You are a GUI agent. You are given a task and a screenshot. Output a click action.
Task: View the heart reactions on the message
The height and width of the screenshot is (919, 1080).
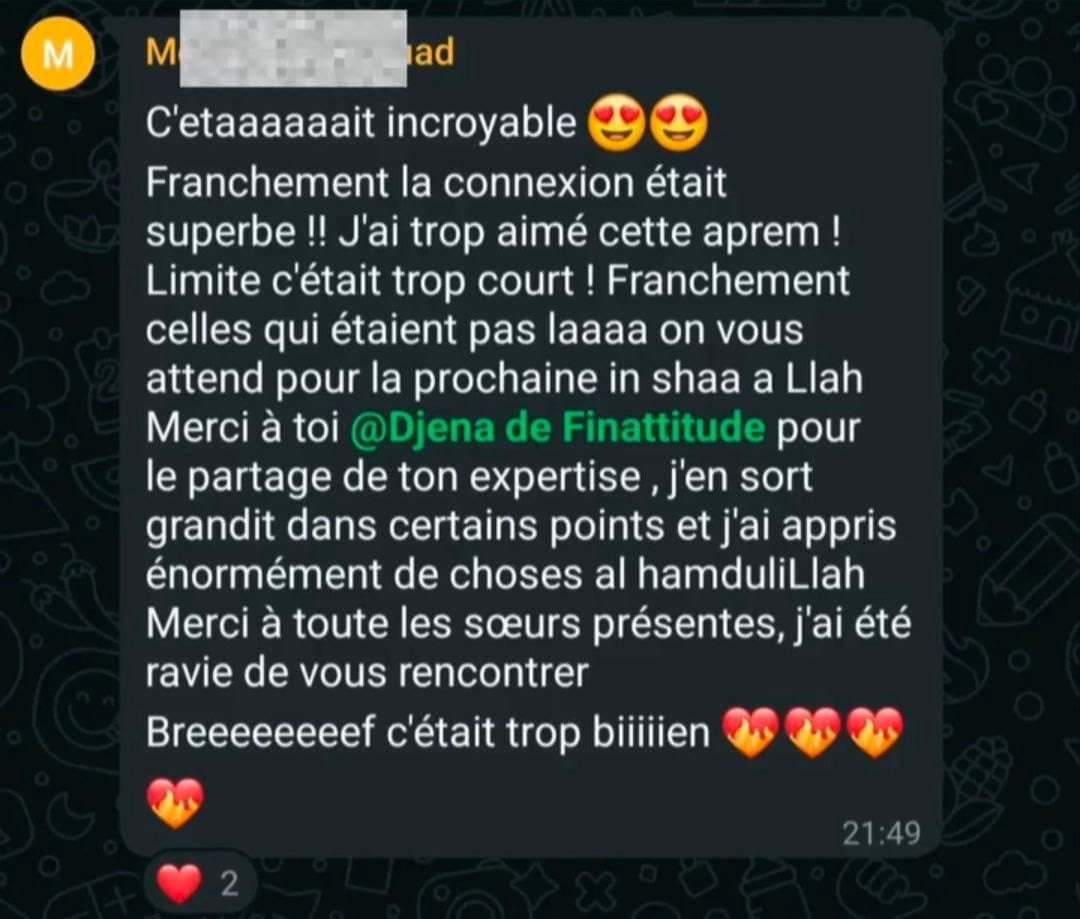tap(199, 884)
